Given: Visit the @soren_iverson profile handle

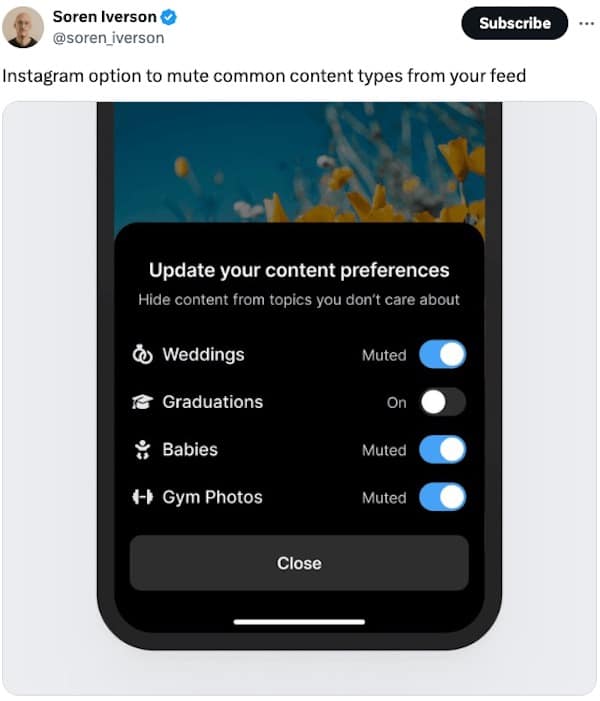Looking at the screenshot, I should click(x=108, y=38).
